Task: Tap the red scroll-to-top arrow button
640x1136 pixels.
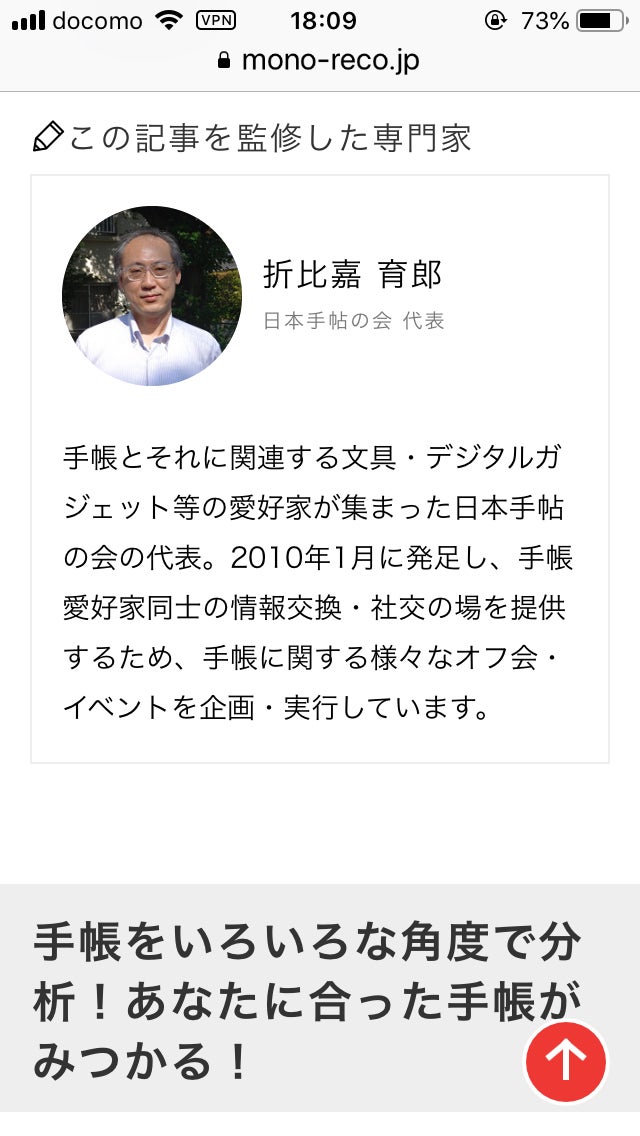Action: coord(566,1061)
